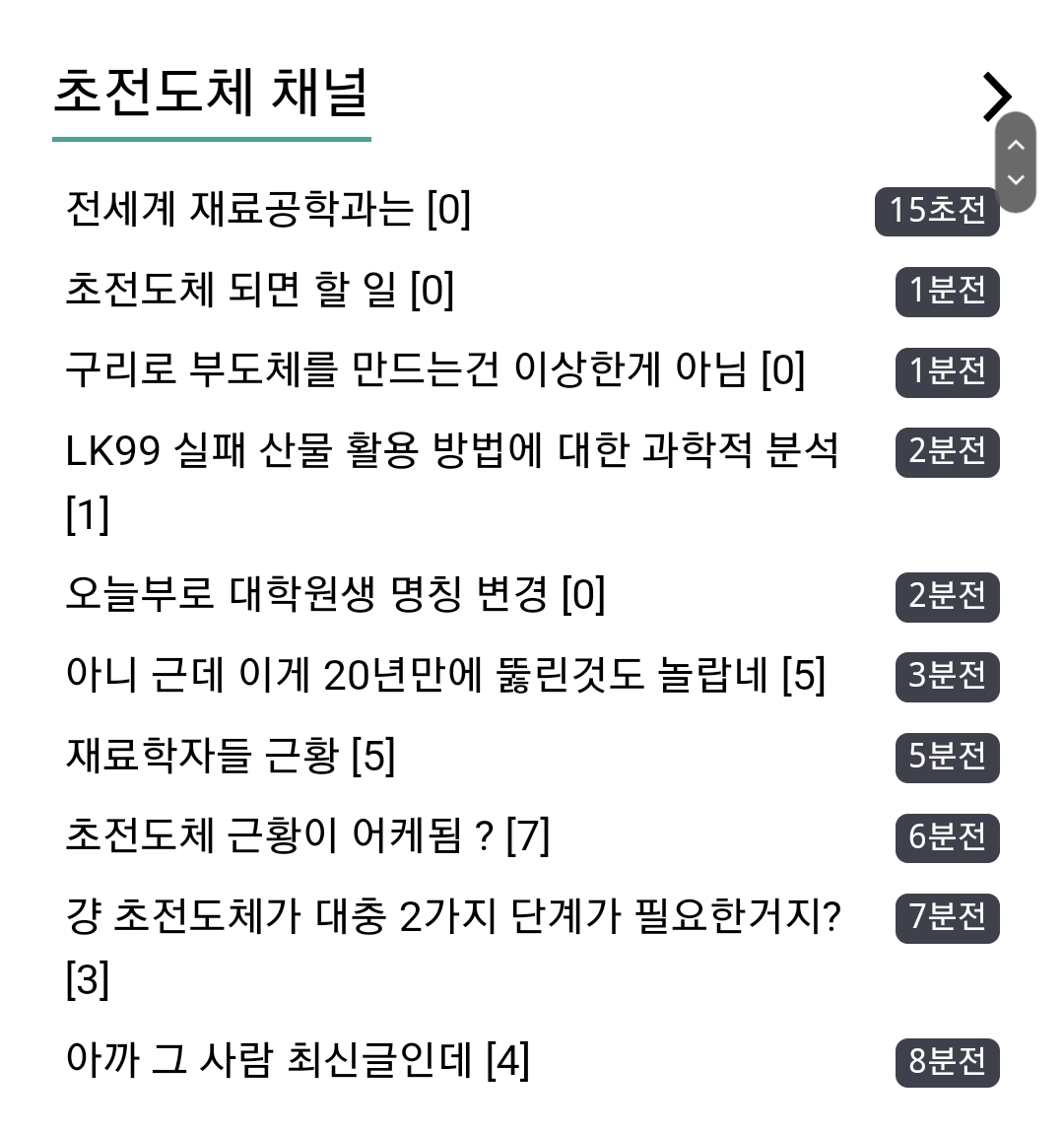
Task: Open post 아니 근데 이게 20년만에 뚫린것도 놀랍네
Action: point(444,676)
